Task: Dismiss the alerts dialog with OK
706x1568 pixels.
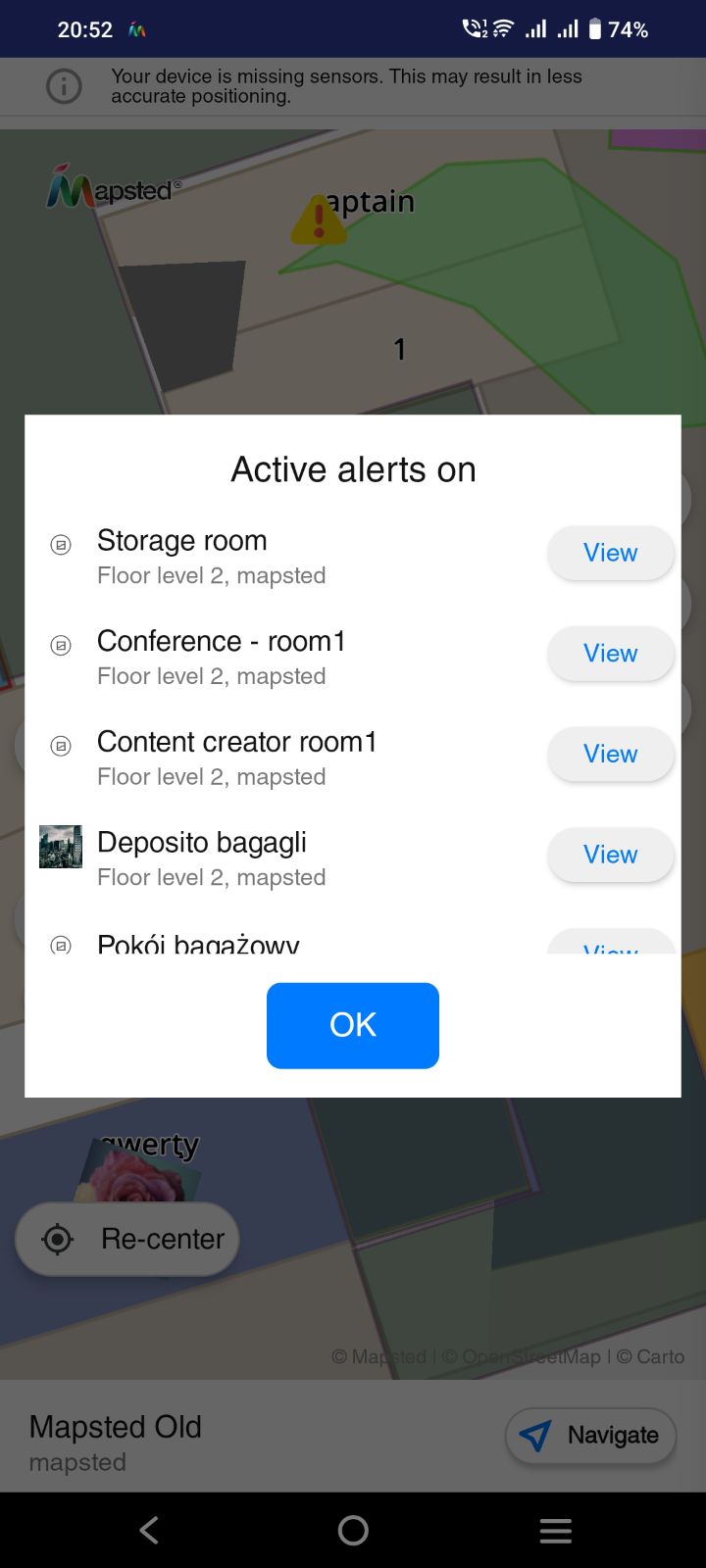Action: tap(353, 1025)
